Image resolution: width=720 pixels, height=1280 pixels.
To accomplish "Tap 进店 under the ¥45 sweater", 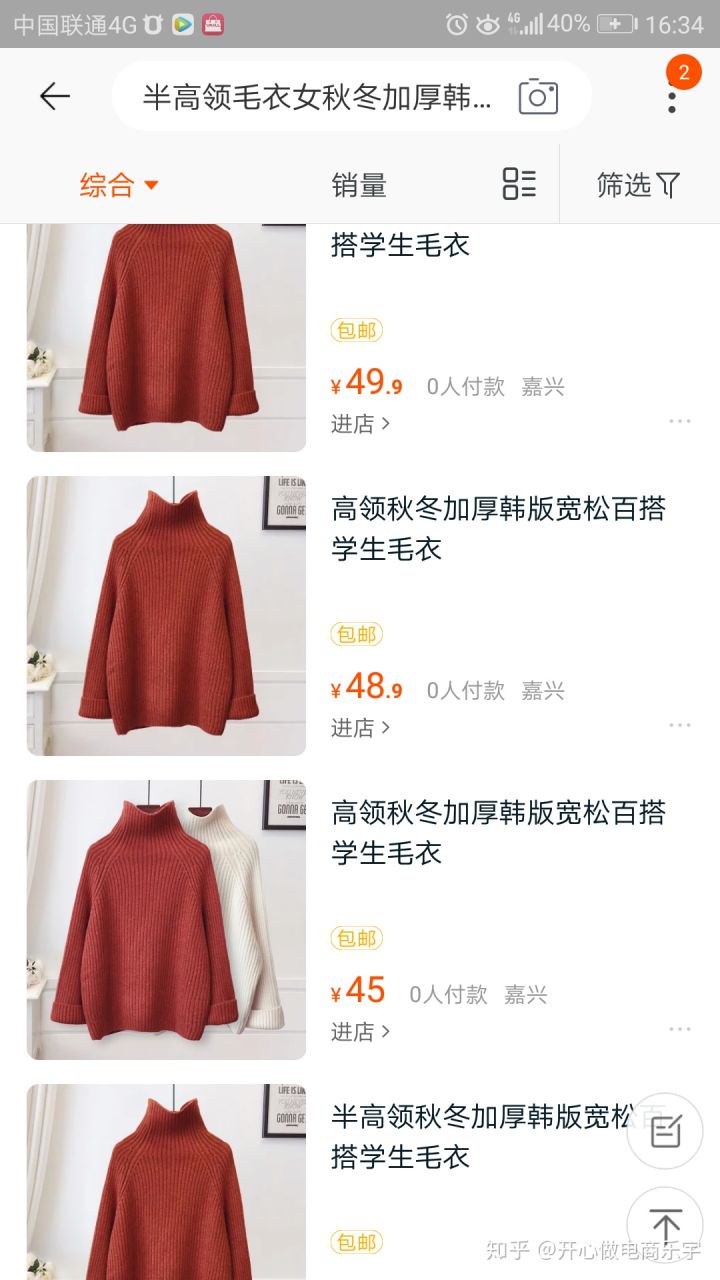I will [360, 1031].
